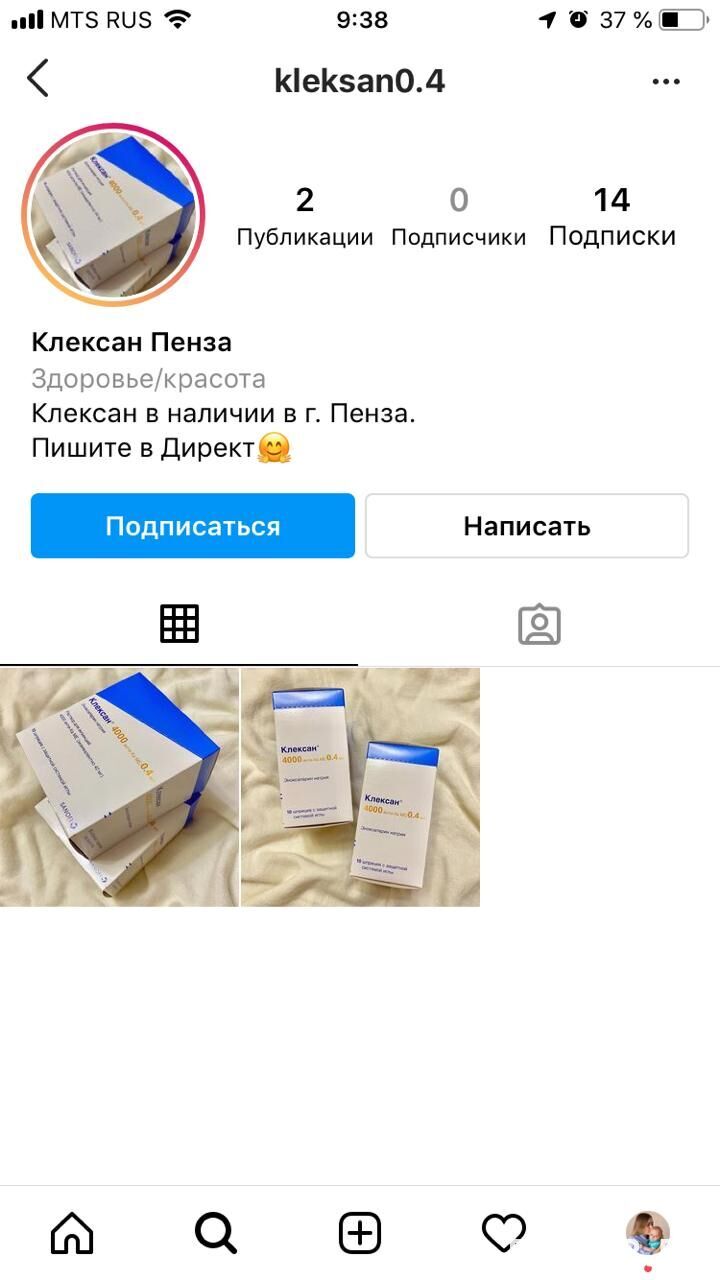720x1280 pixels.
Task: Open the Search tab in bottom bar
Action: point(215,1233)
